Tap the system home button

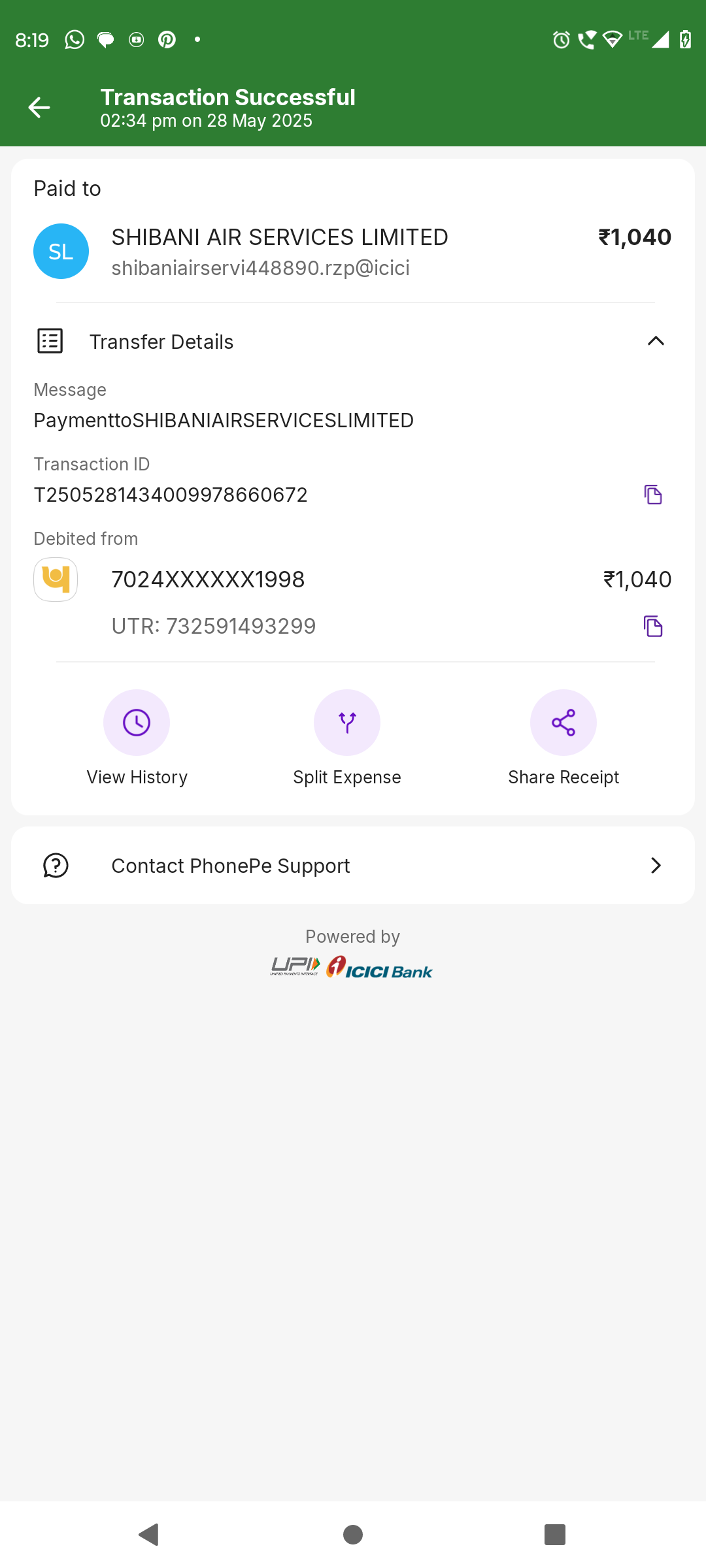point(353,1534)
